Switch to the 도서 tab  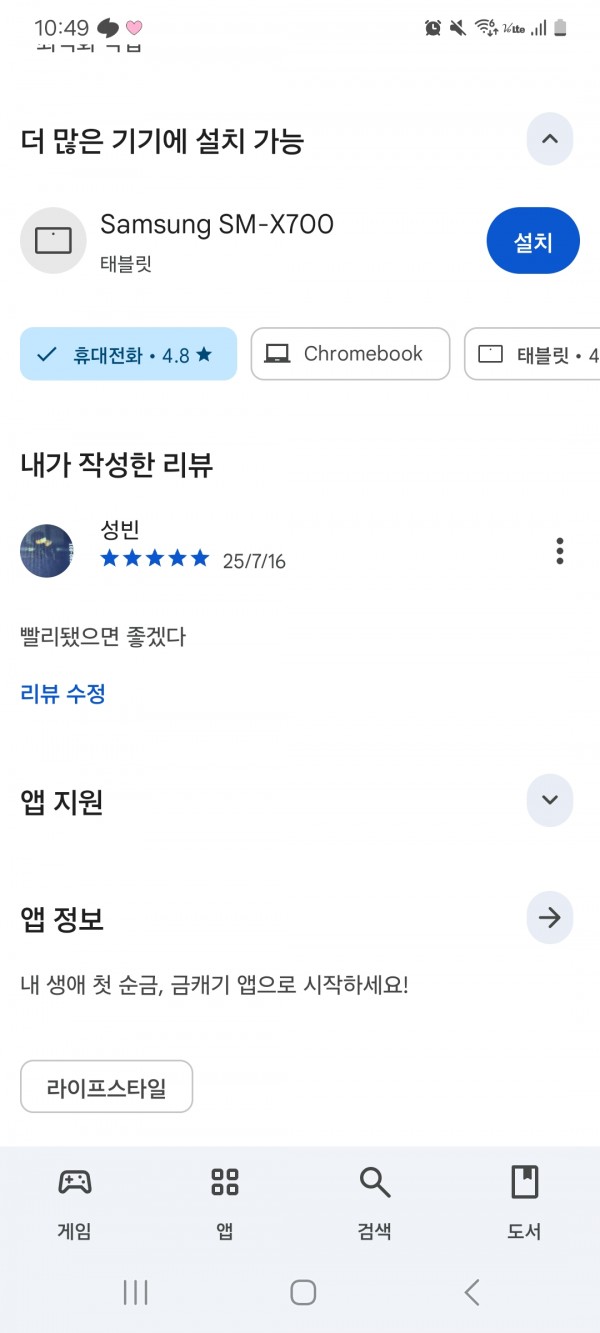[x=524, y=1202]
